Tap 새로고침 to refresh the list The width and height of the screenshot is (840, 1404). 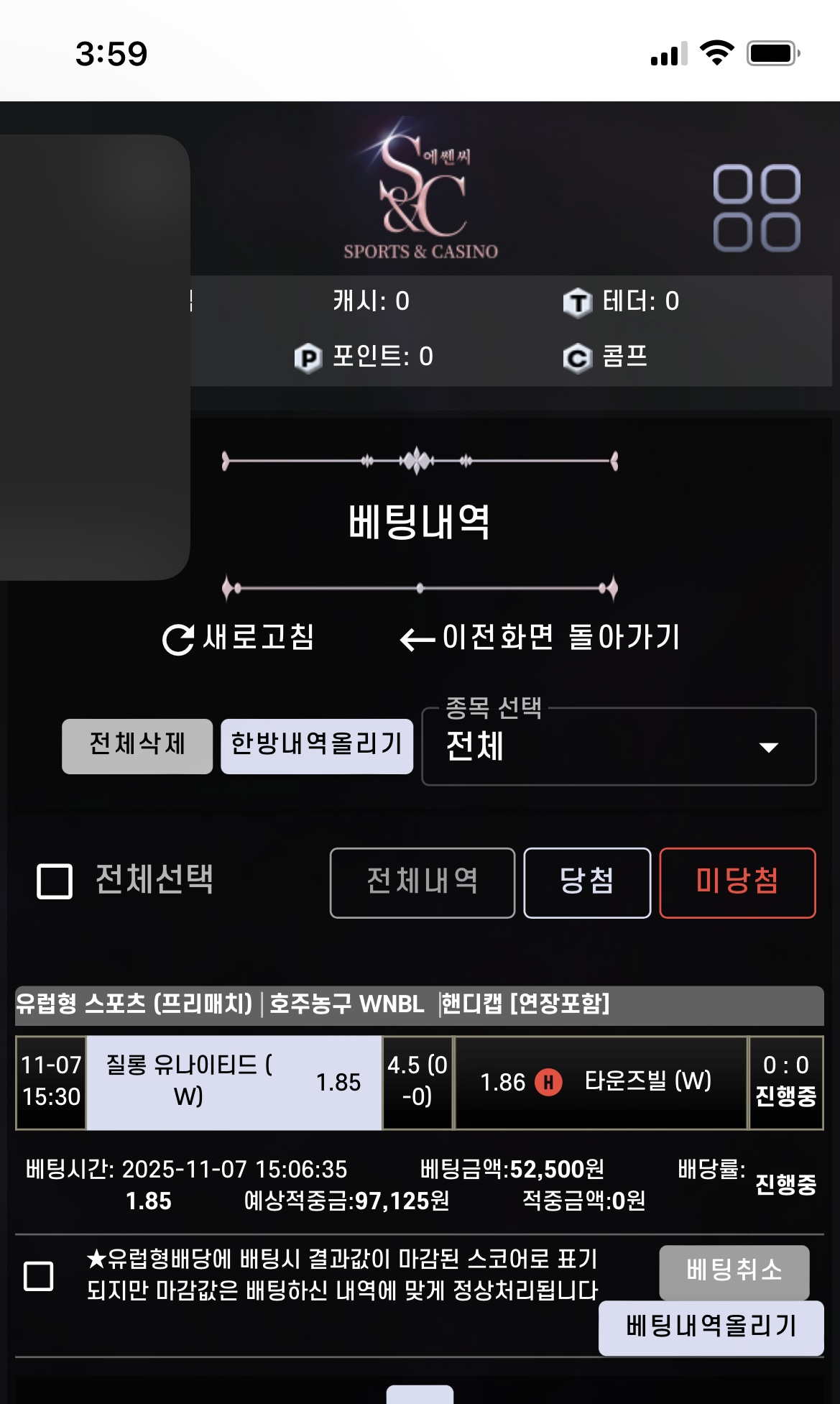[x=239, y=638]
